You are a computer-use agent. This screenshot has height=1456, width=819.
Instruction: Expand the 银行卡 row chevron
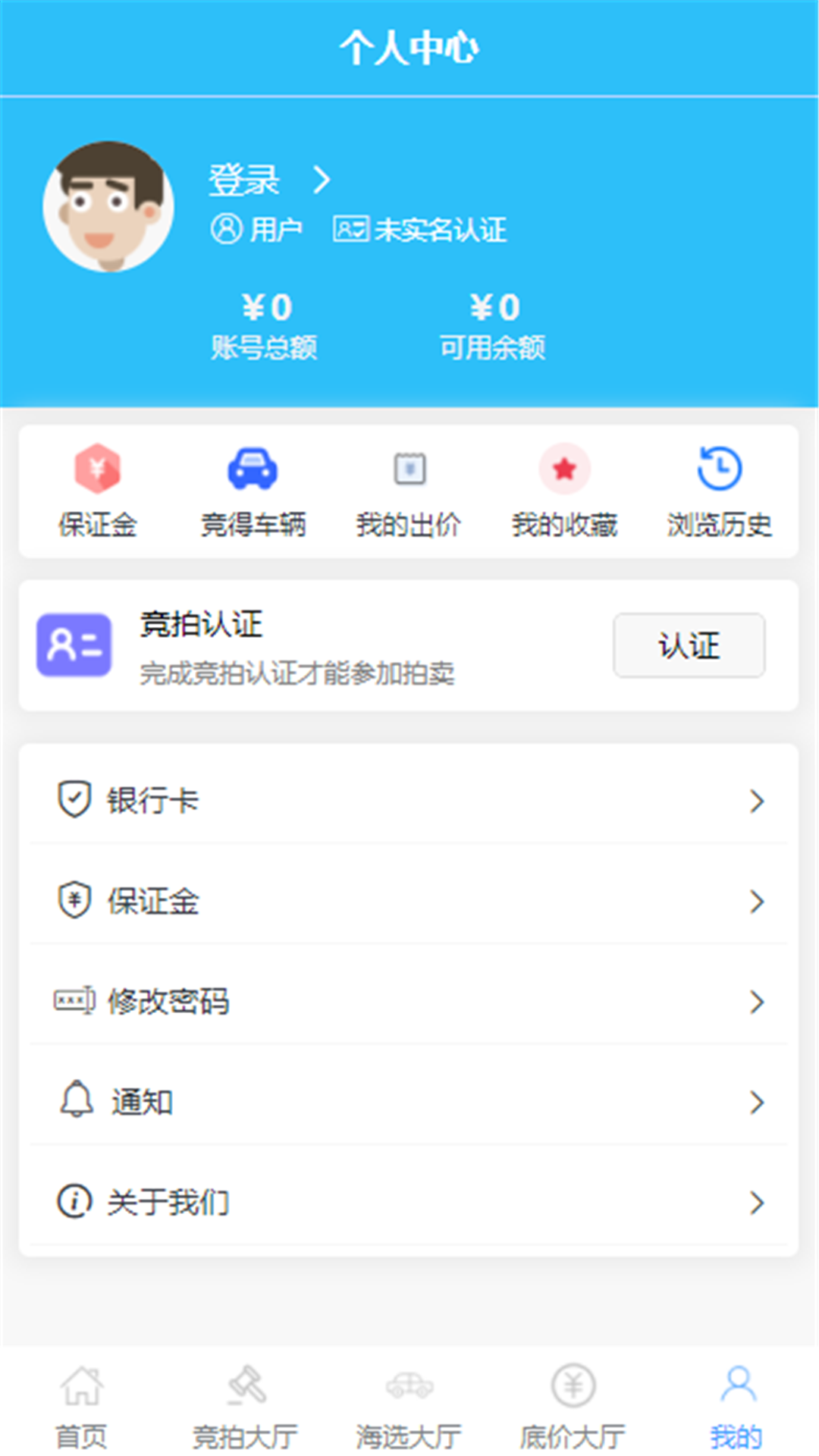[x=757, y=800]
